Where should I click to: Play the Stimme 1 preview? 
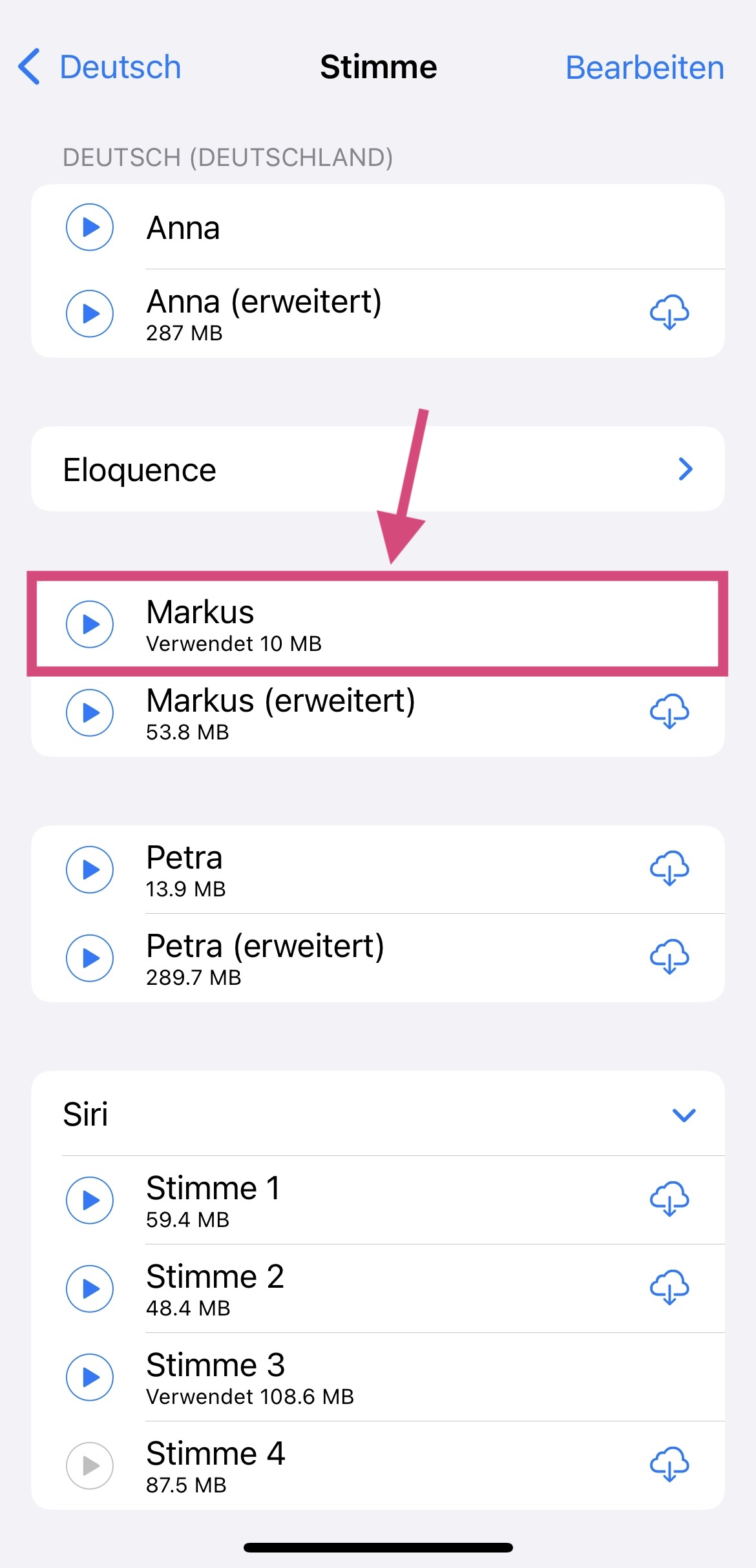pyautogui.click(x=90, y=1201)
